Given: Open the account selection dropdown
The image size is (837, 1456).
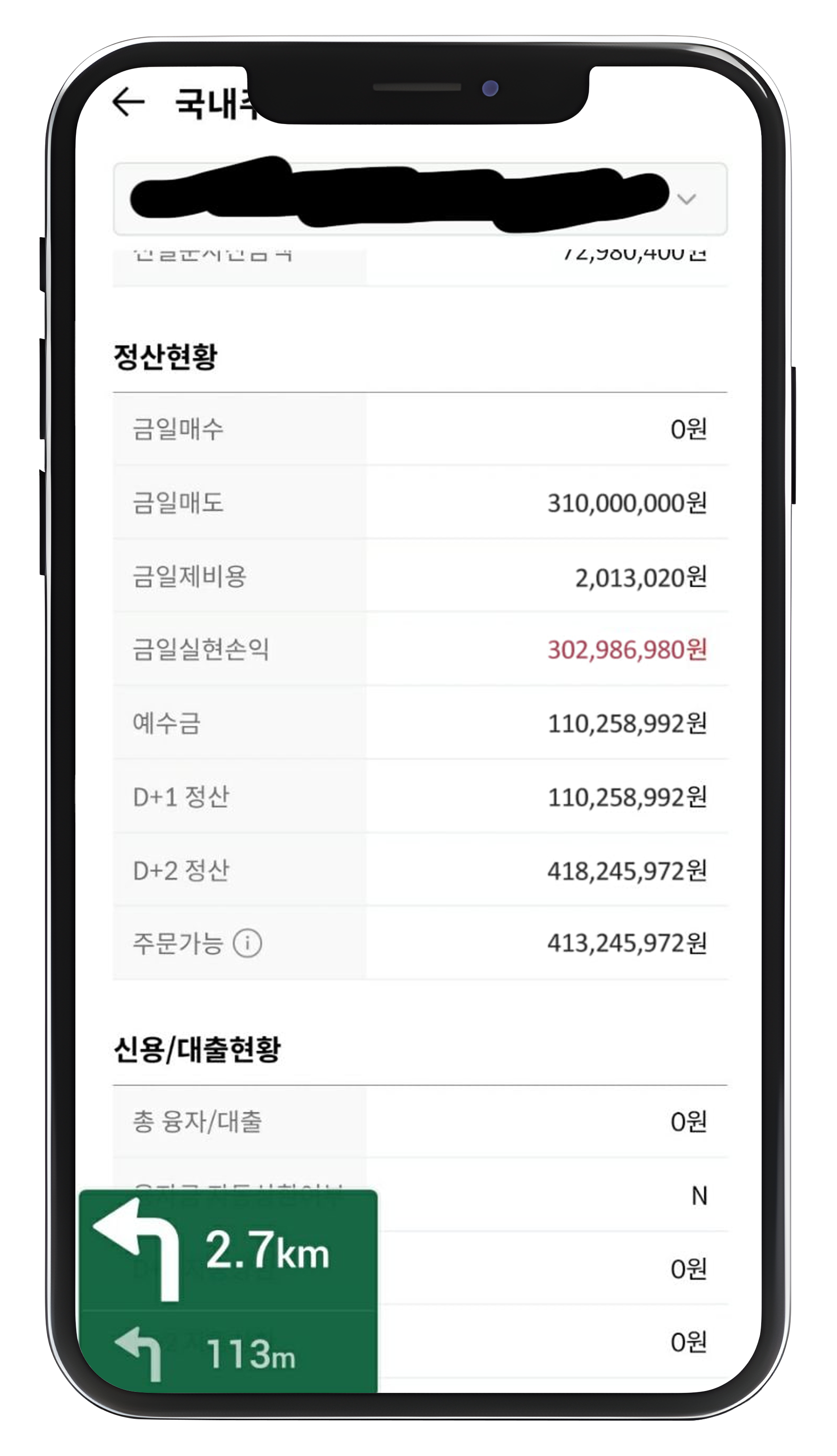Looking at the screenshot, I should (x=686, y=199).
